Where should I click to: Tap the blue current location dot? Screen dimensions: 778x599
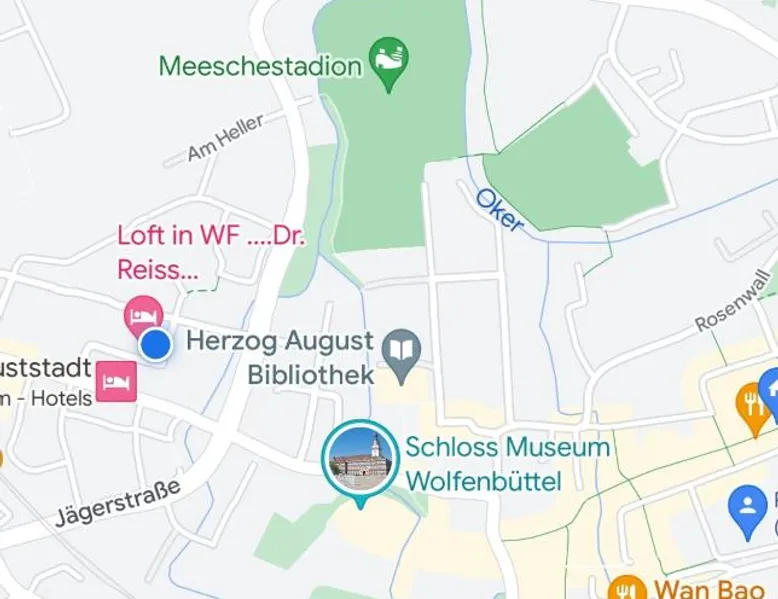coord(155,345)
